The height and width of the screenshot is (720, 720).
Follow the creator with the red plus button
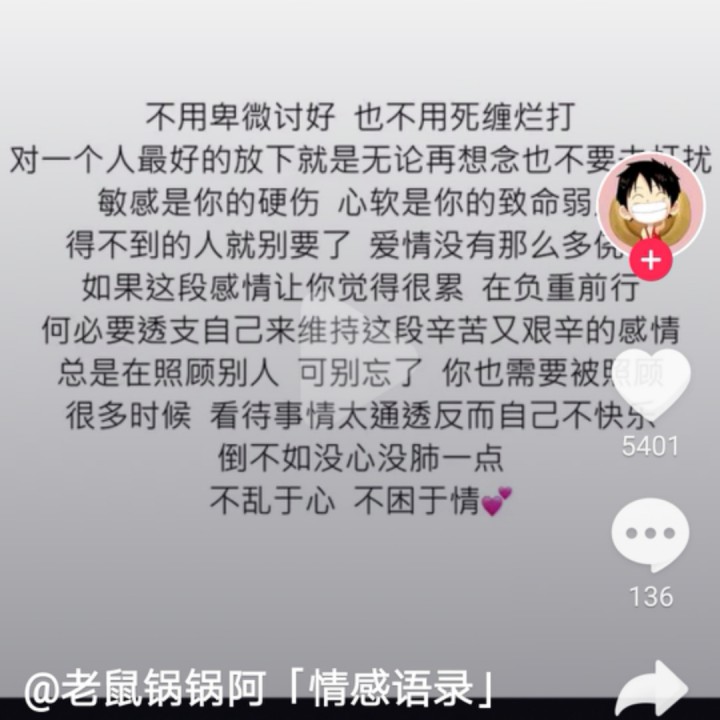(650, 261)
